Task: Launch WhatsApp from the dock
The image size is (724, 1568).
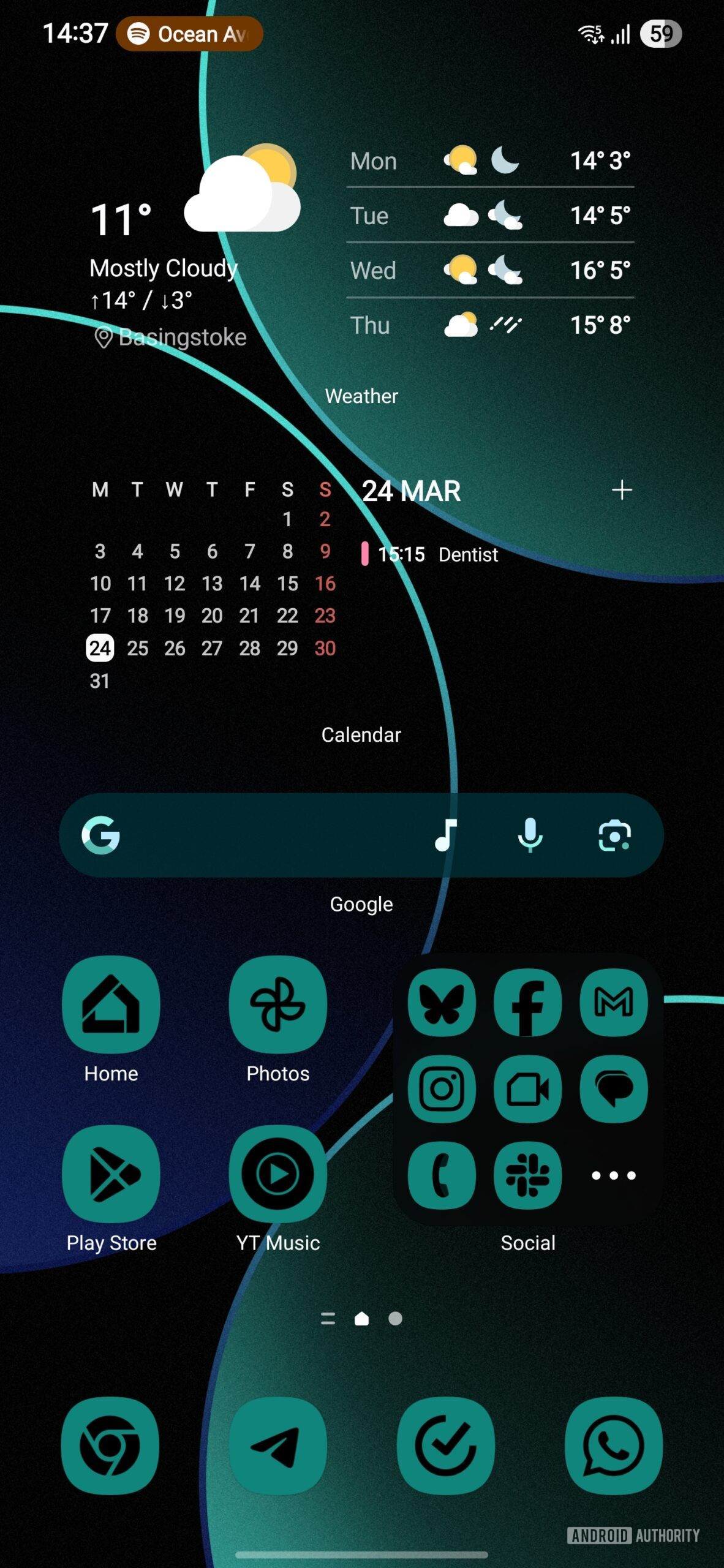Action: [614, 1446]
